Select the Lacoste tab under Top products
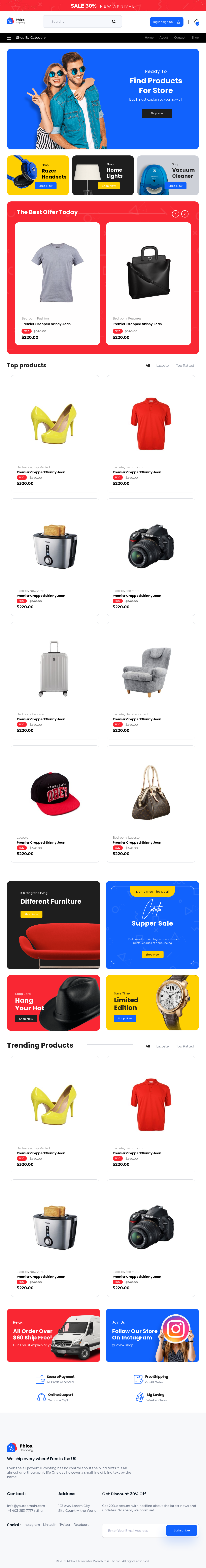Screen dimensions: 206x1568 [x=162, y=366]
